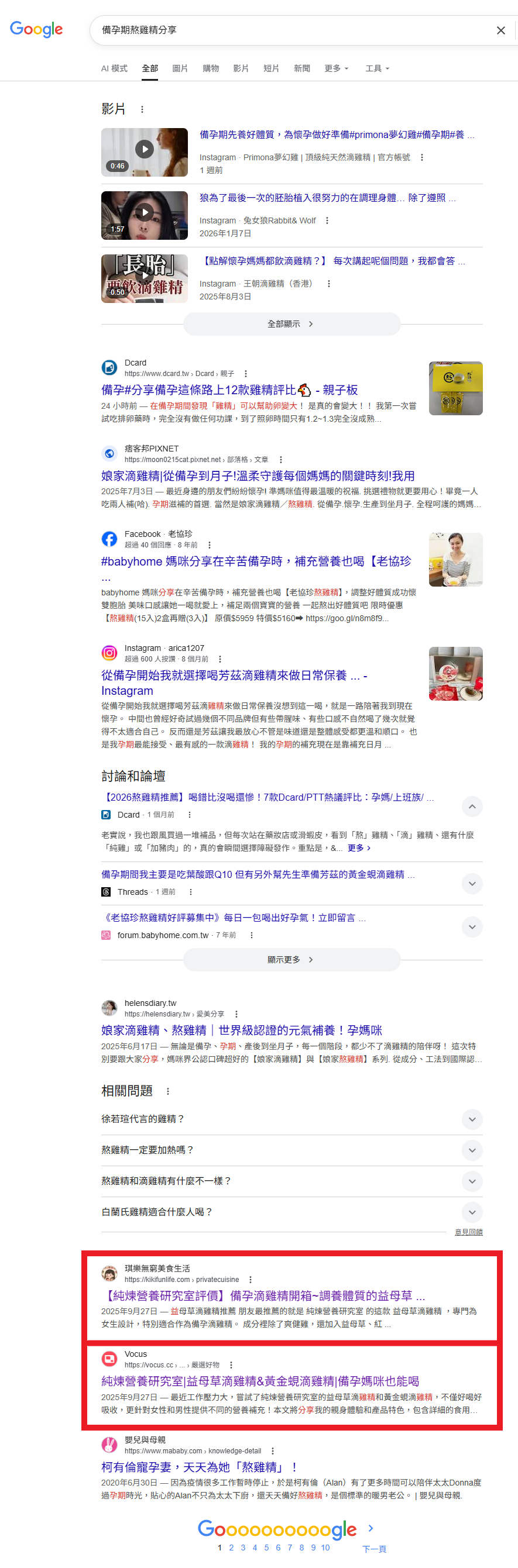Screen dimensions: 518x1568
Task: Open Dcard 12款雞精評比 result
Action: click(x=229, y=390)
